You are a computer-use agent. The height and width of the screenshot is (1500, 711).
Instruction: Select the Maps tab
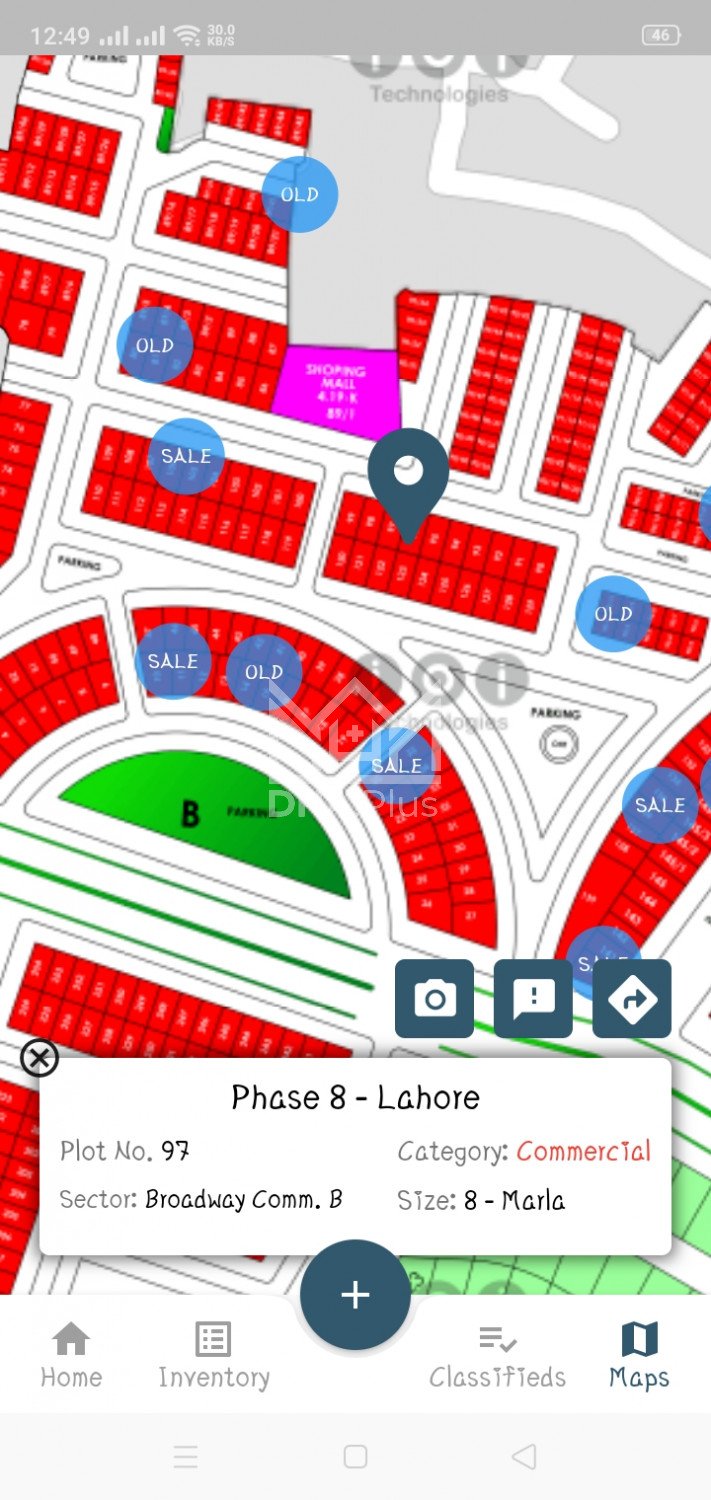tap(639, 1355)
